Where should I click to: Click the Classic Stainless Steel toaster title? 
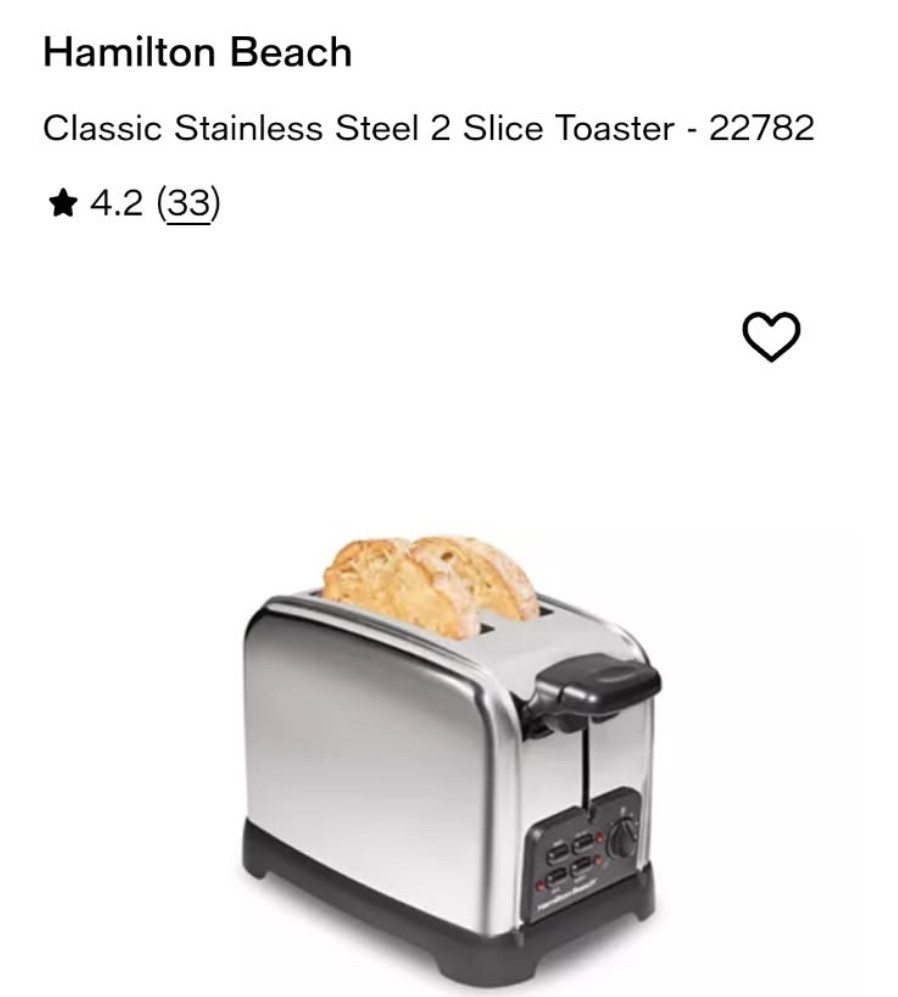(430, 128)
